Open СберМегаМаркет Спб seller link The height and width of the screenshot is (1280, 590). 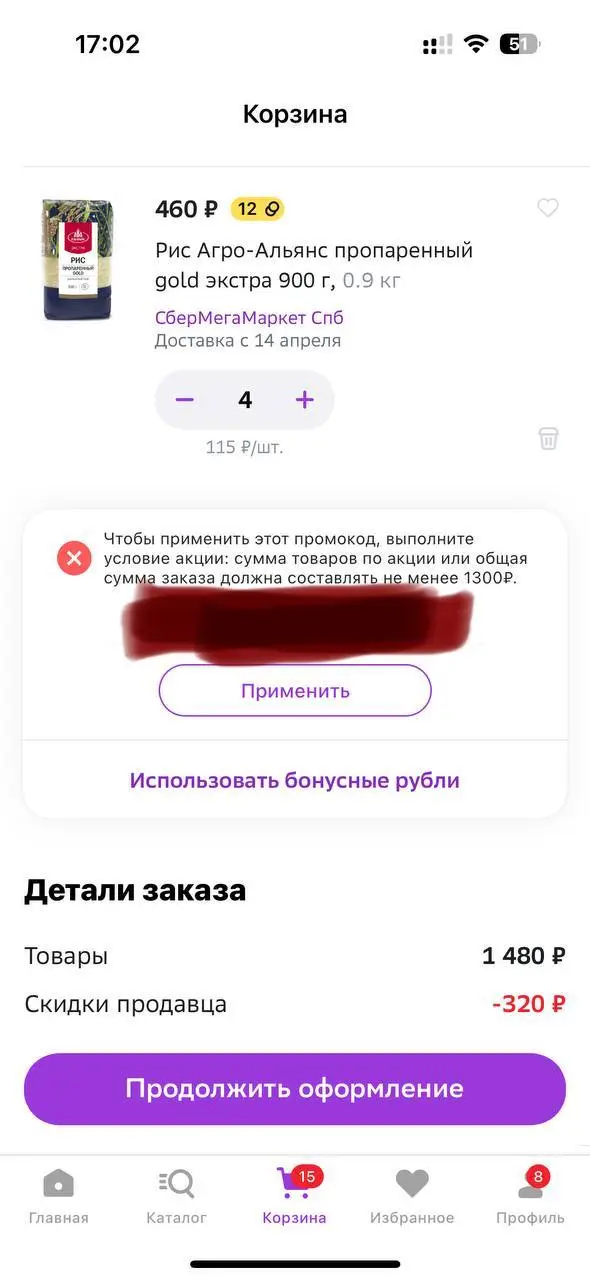tap(249, 318)
